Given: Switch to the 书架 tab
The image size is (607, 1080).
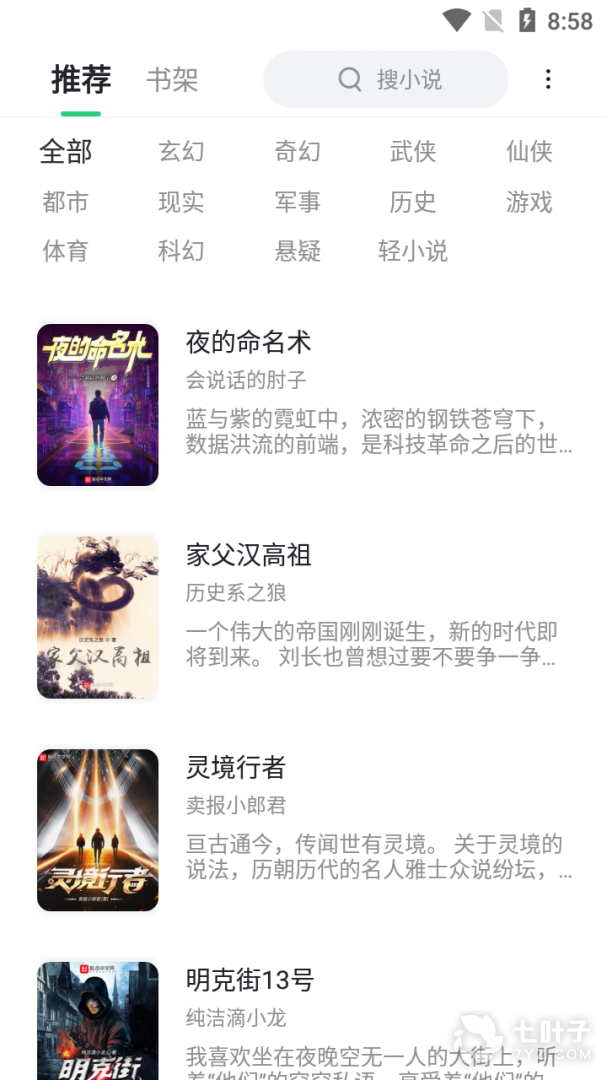Looking at the screenshot, I should [x=172, y=80].
